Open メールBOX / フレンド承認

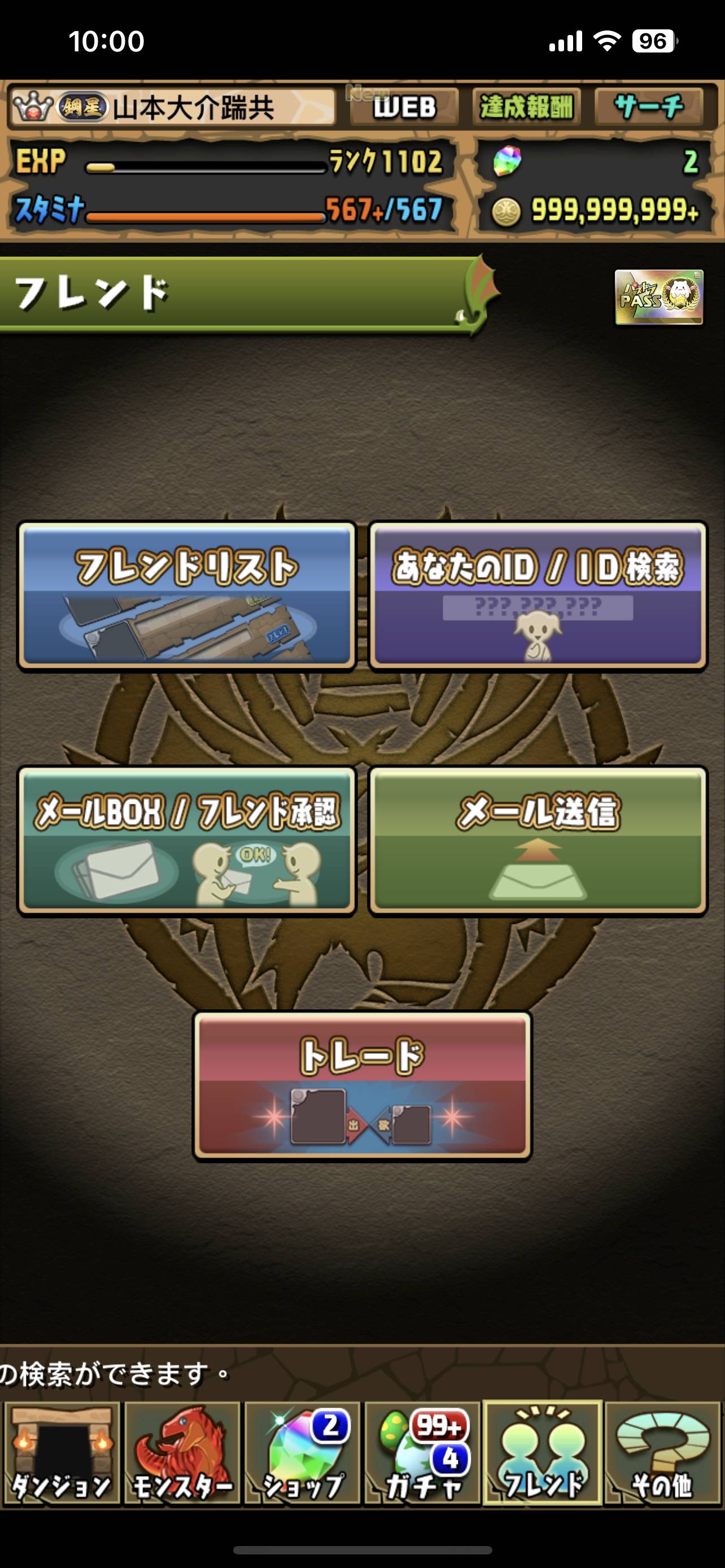tap(186, 840)
